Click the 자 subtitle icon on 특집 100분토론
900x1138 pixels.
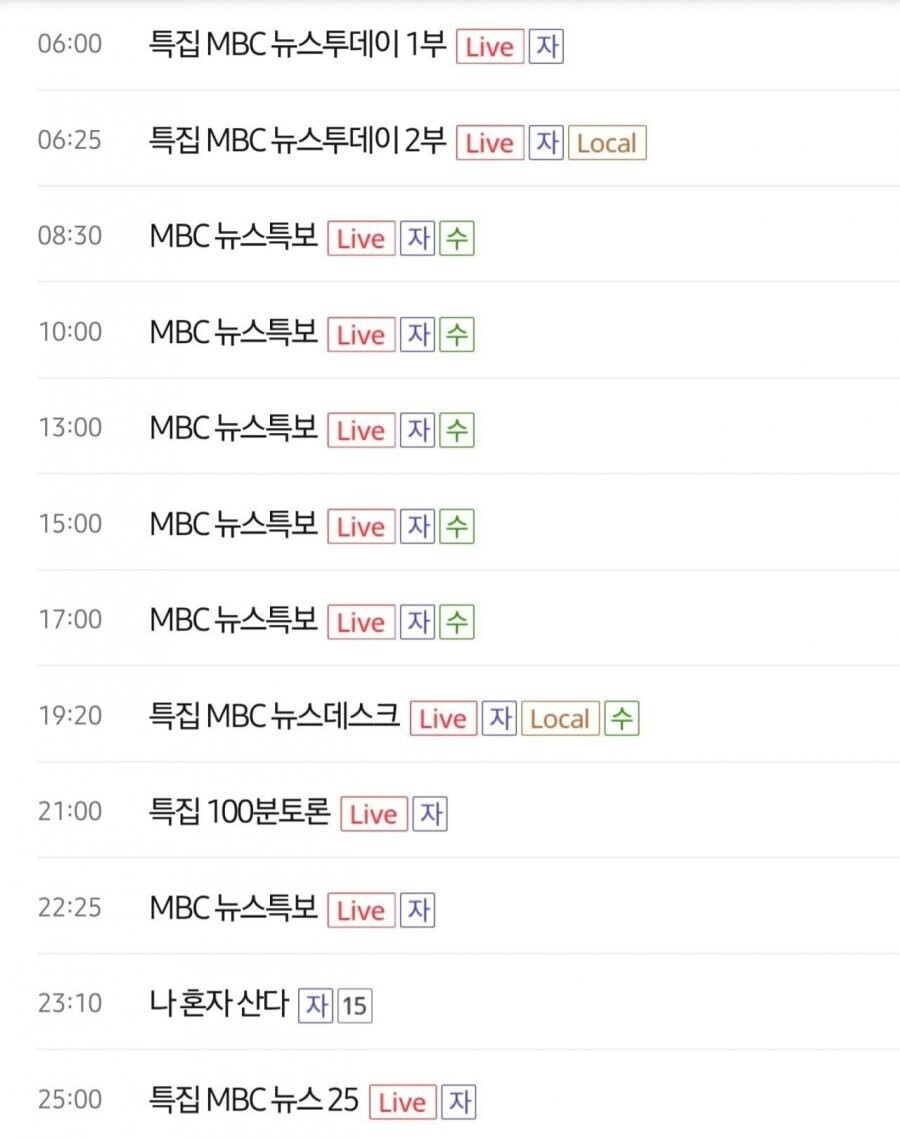point(430,815)
